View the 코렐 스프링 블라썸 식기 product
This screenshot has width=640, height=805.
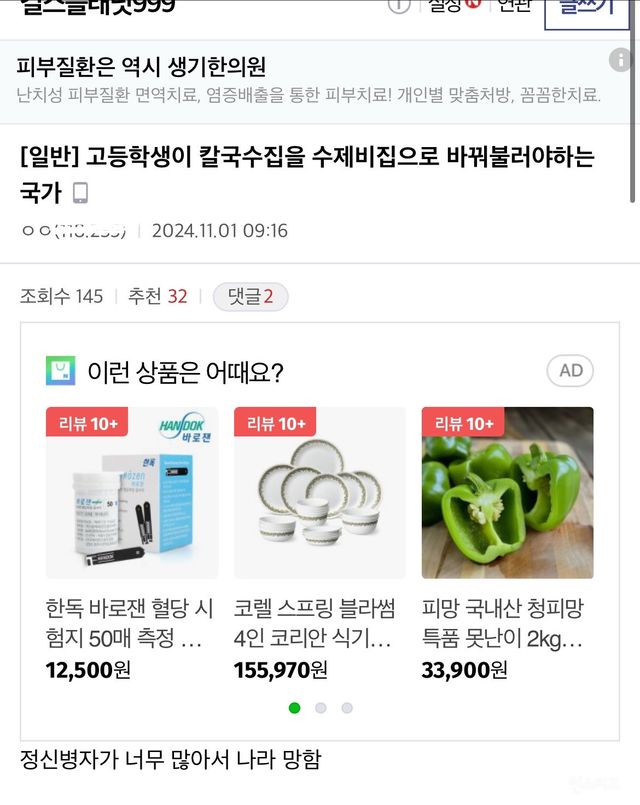point(320,540)
